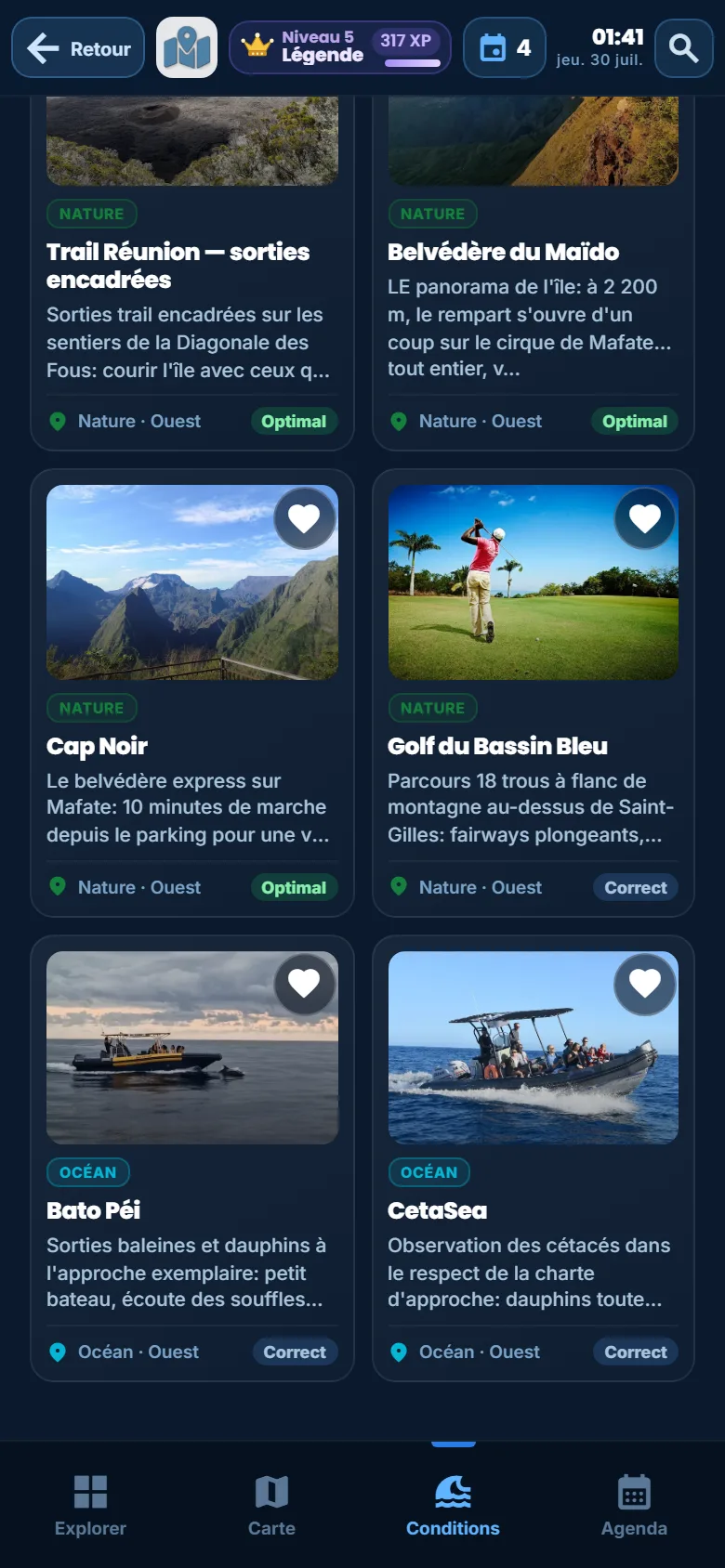Open the Niveau 5 Légende XP badge
Screen dimensions: 725x1568
(x=340, y=47)
